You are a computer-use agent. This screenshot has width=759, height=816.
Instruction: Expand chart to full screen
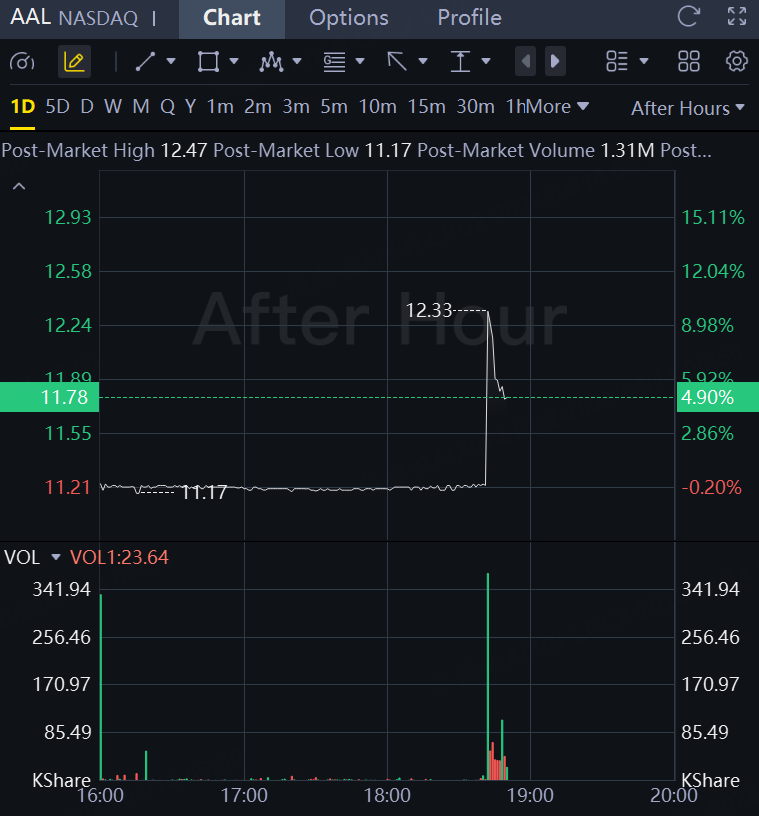(737, 17)
